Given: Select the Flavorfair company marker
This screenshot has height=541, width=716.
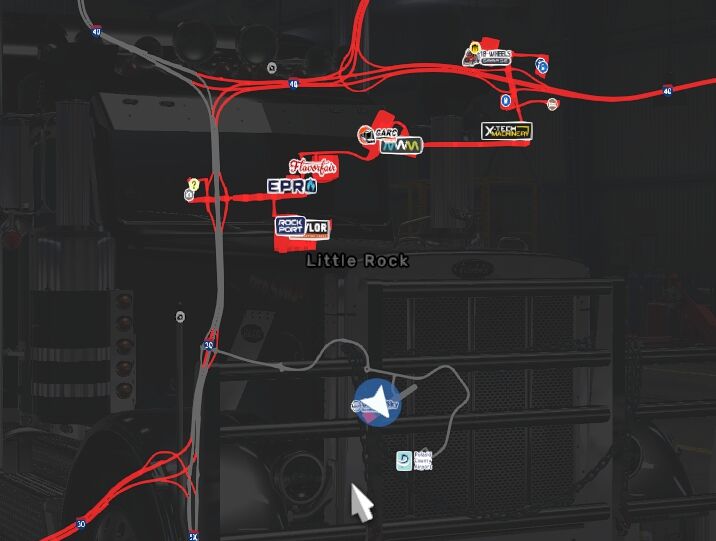Looking at the screenshot, I should (309, 167).
